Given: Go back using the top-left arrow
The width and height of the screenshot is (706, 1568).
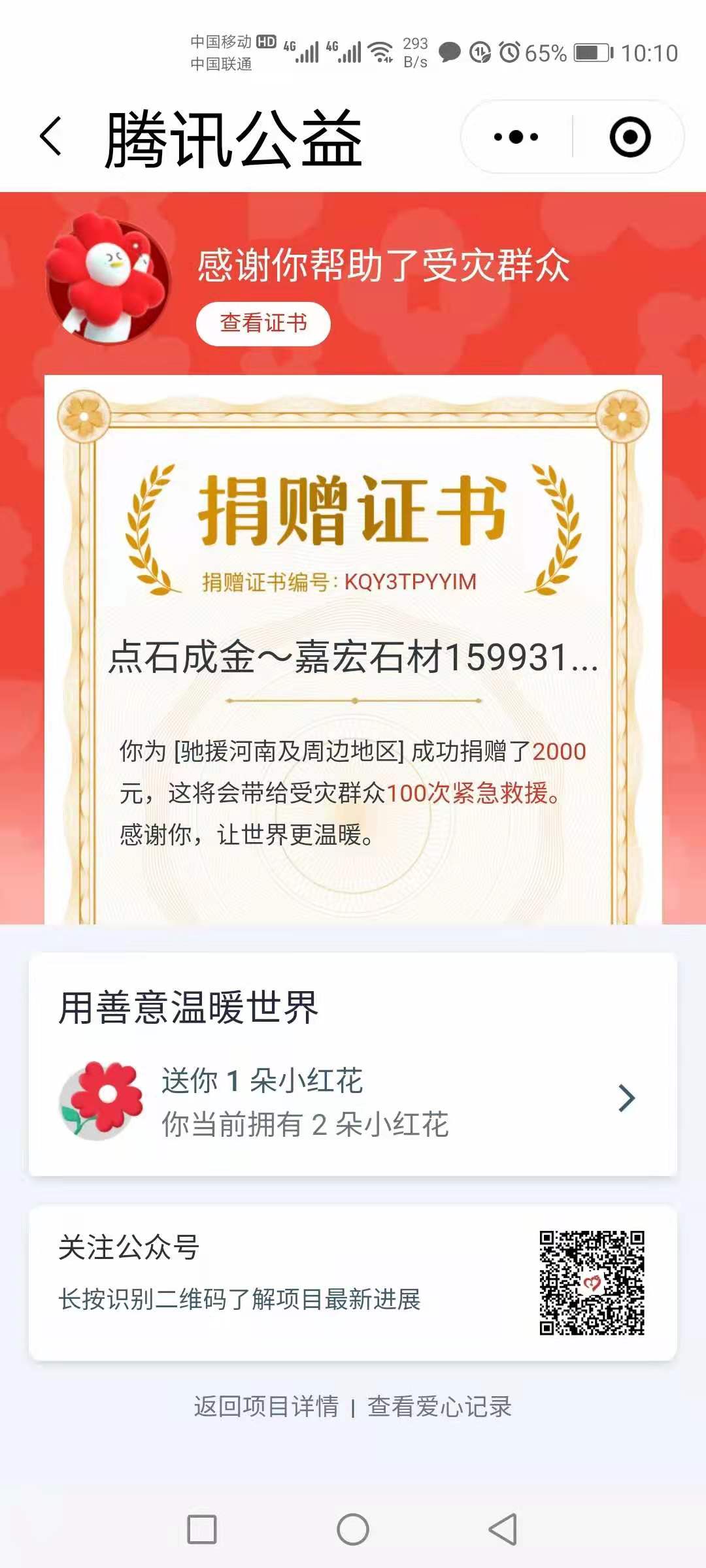Looking at the screenshot, I should coord(51,137).
